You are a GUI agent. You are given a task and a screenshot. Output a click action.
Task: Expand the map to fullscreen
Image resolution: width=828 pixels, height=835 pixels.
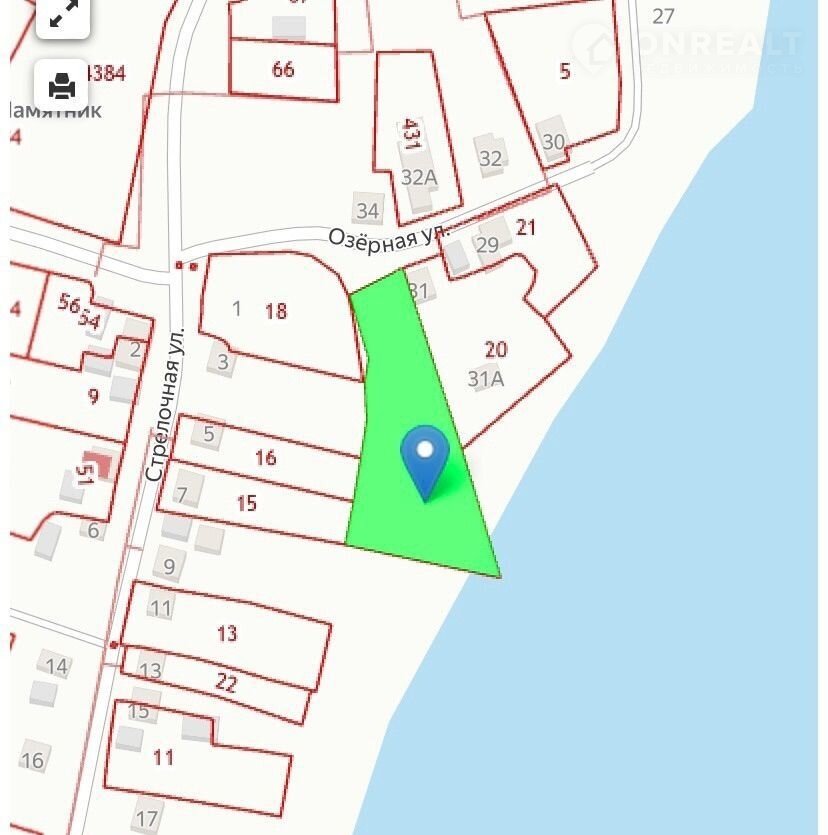point(62,15)
